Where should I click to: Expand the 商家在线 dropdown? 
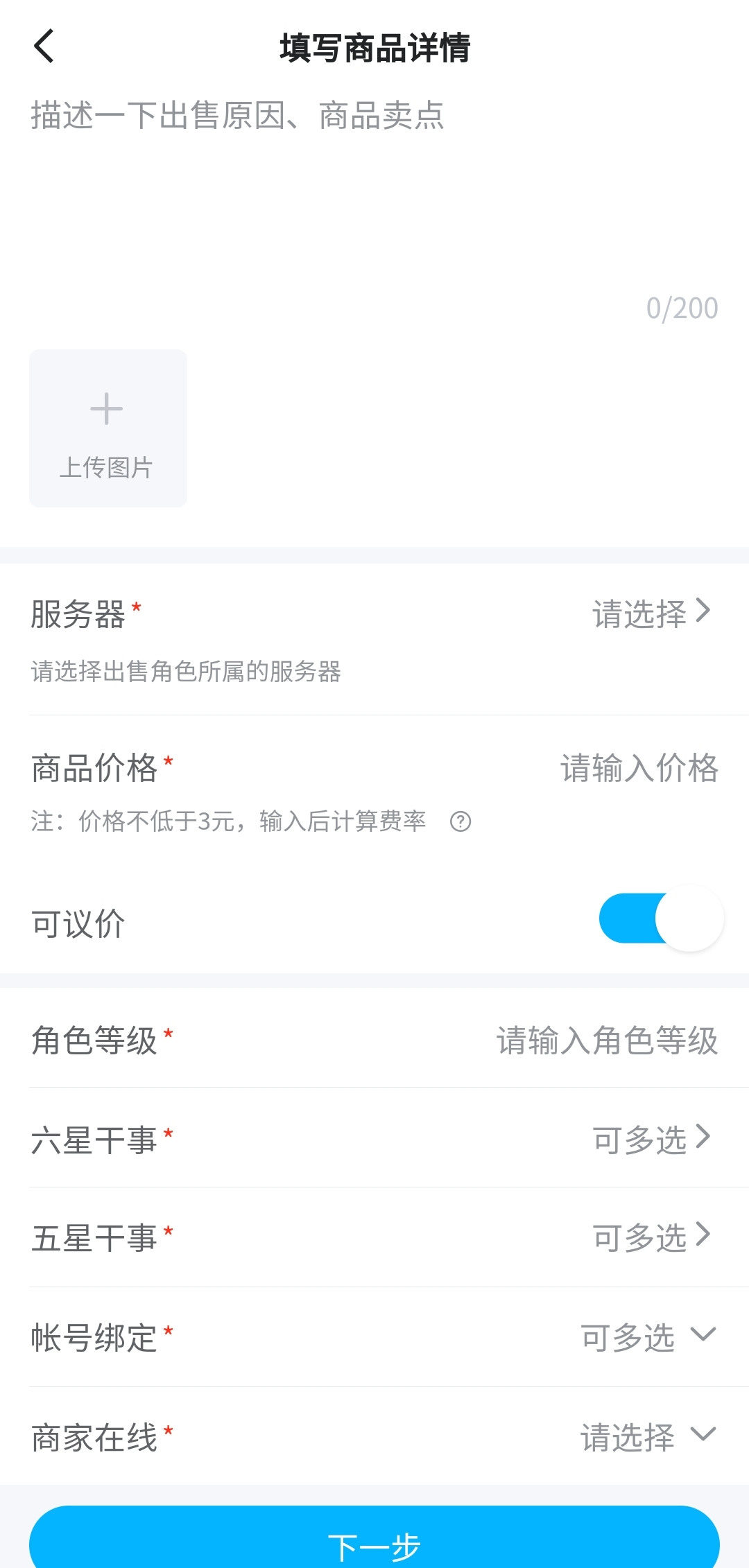(x=648, y=1437)
